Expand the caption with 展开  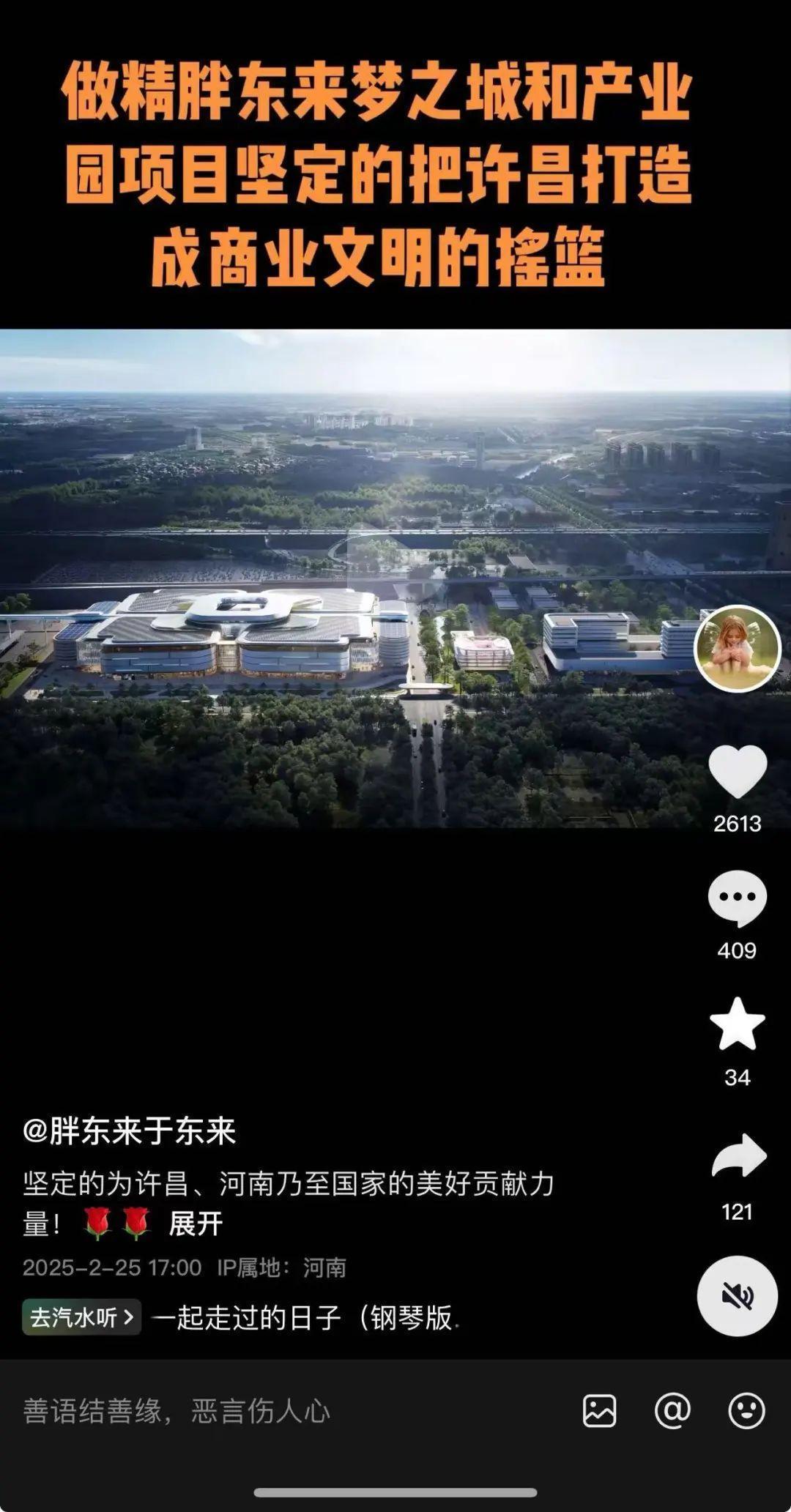click(x=196, y=1224)
